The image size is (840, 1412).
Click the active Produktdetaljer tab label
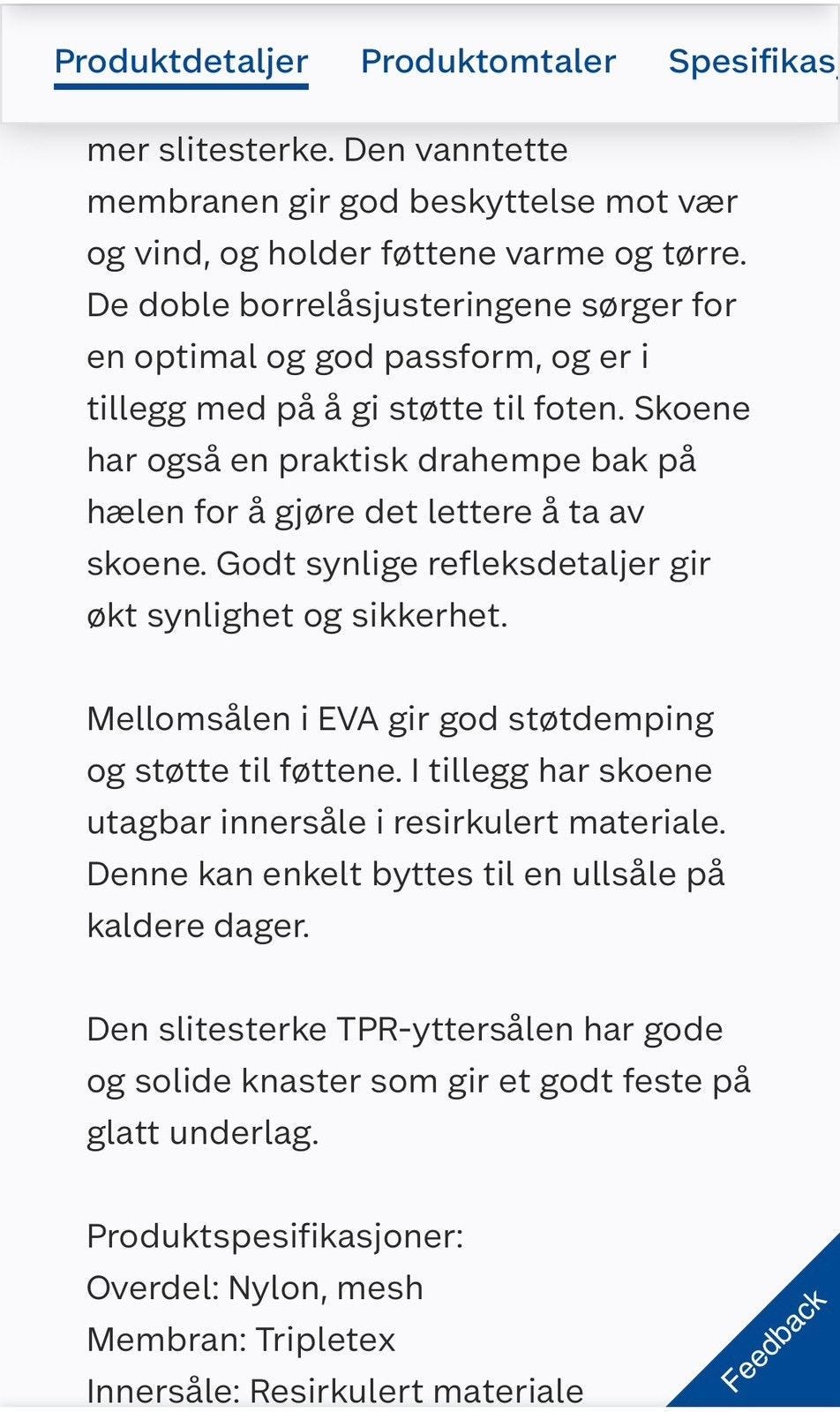point(182,62)
